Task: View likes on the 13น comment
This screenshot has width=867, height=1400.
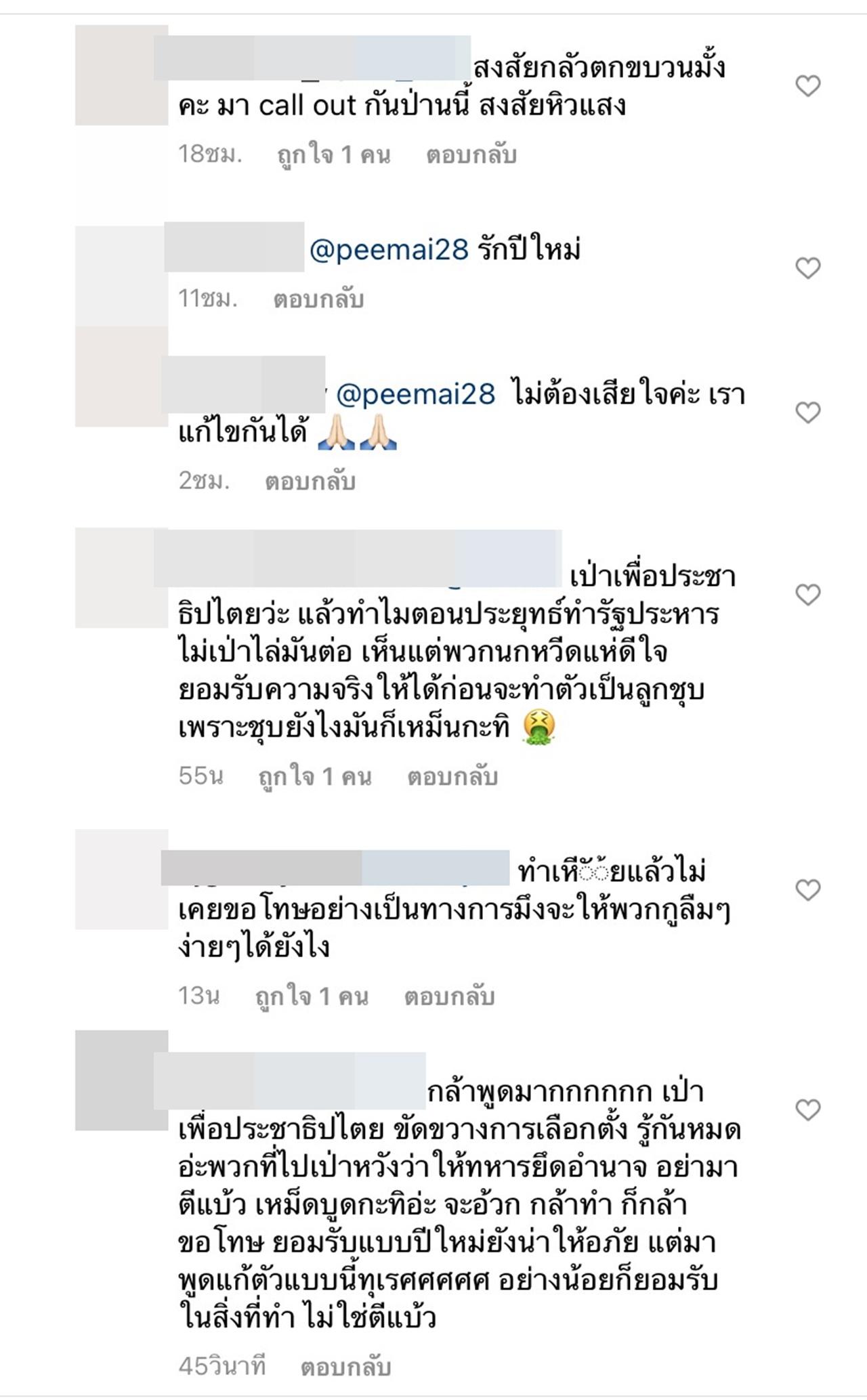Action: tap(312, 996)
